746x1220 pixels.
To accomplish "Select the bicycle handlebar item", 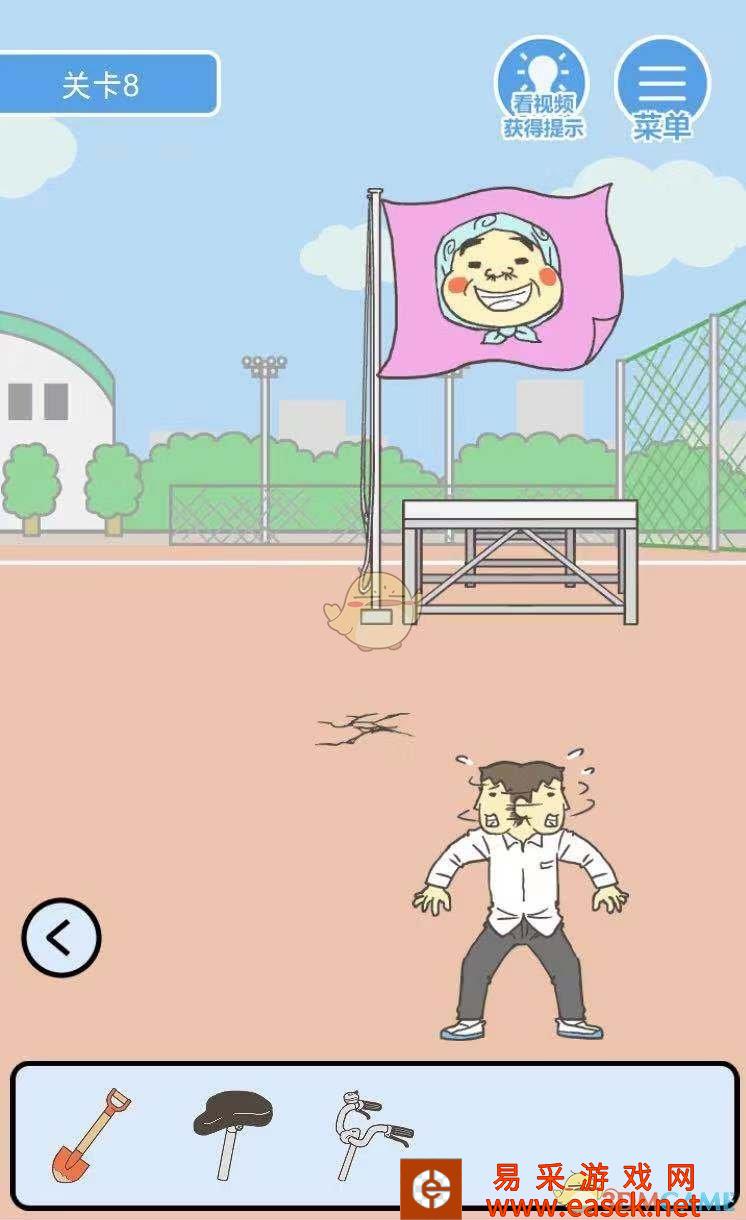I will coord(368,1133).
